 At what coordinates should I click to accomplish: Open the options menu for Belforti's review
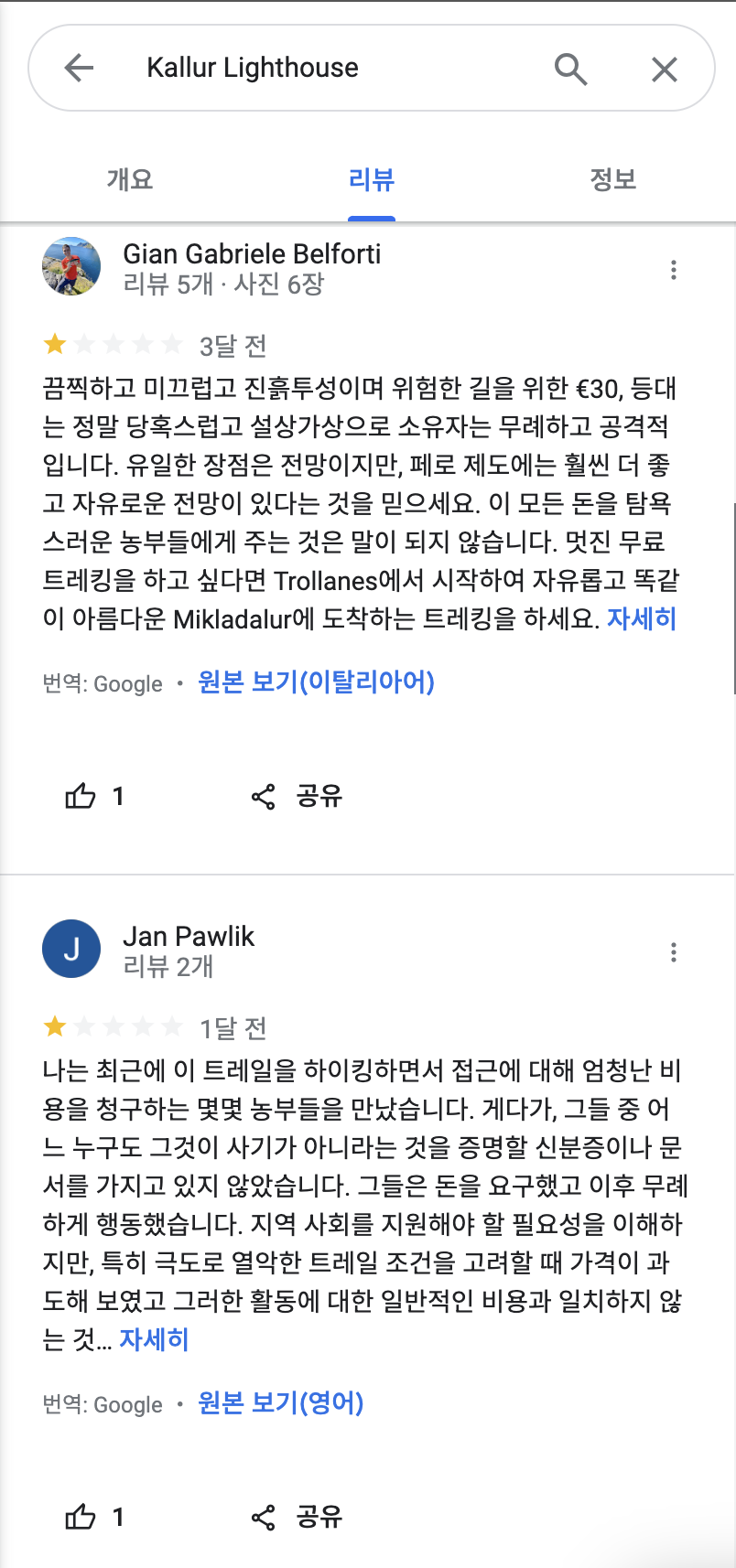pyautogui.click(x=674, y=270)
